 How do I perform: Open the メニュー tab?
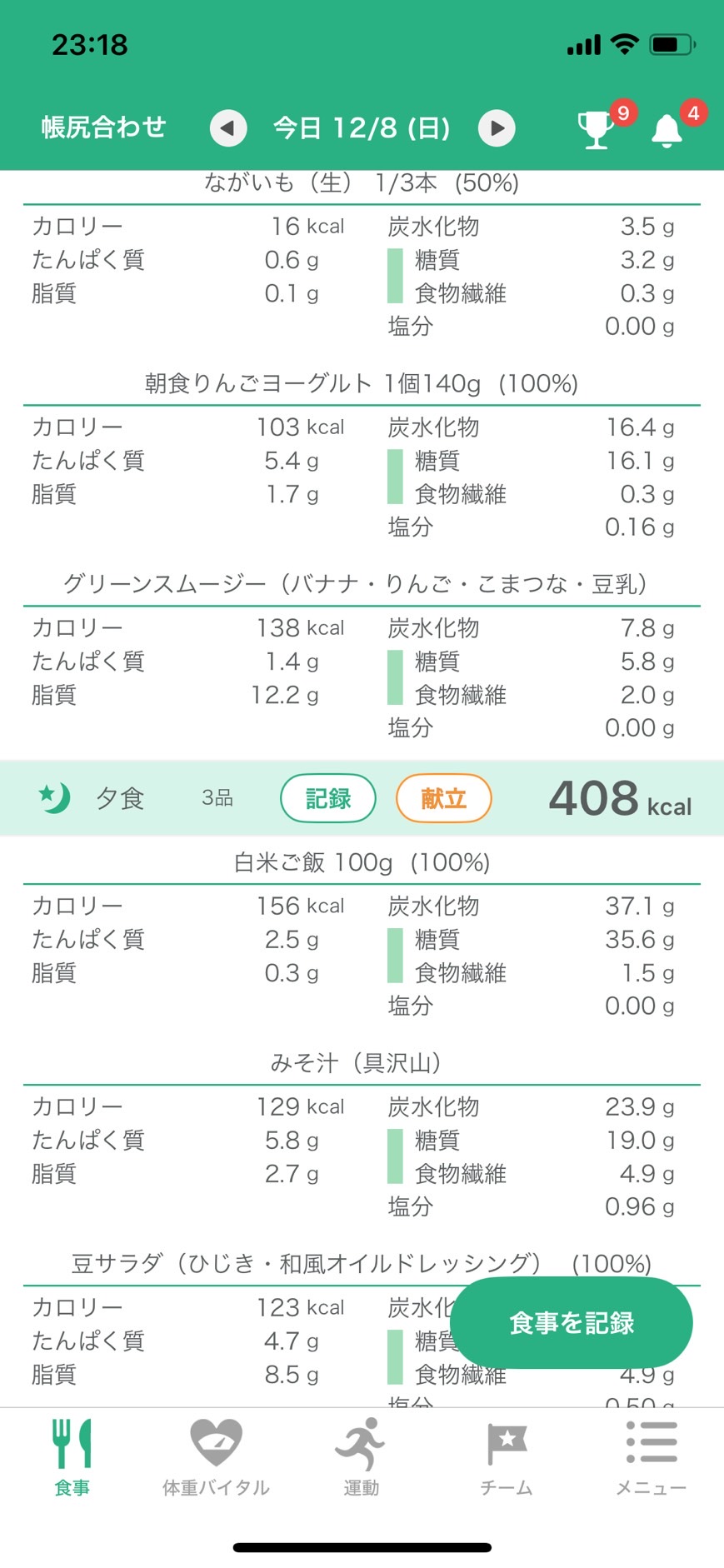652,1457
